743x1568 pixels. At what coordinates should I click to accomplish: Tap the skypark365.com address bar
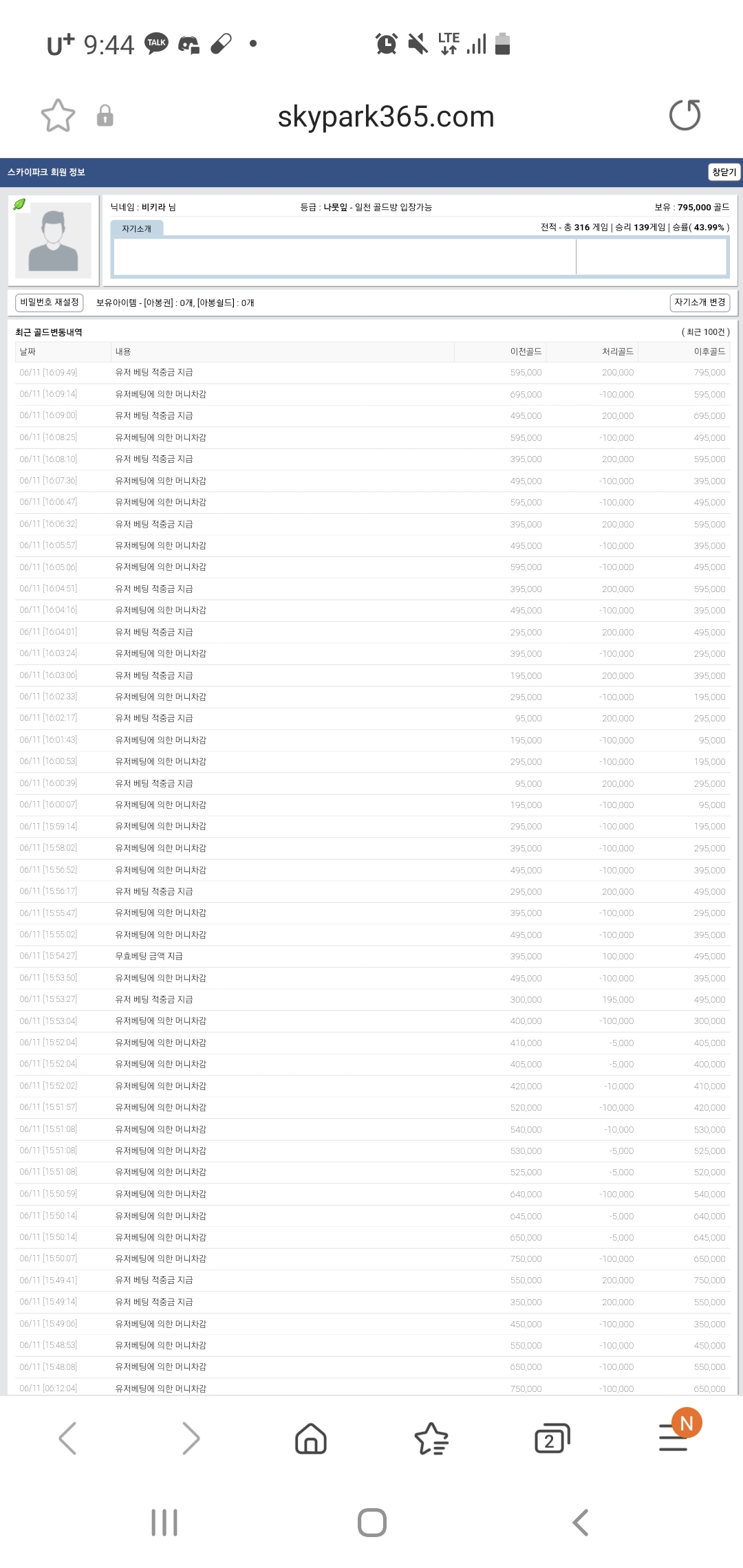point(386,116)
